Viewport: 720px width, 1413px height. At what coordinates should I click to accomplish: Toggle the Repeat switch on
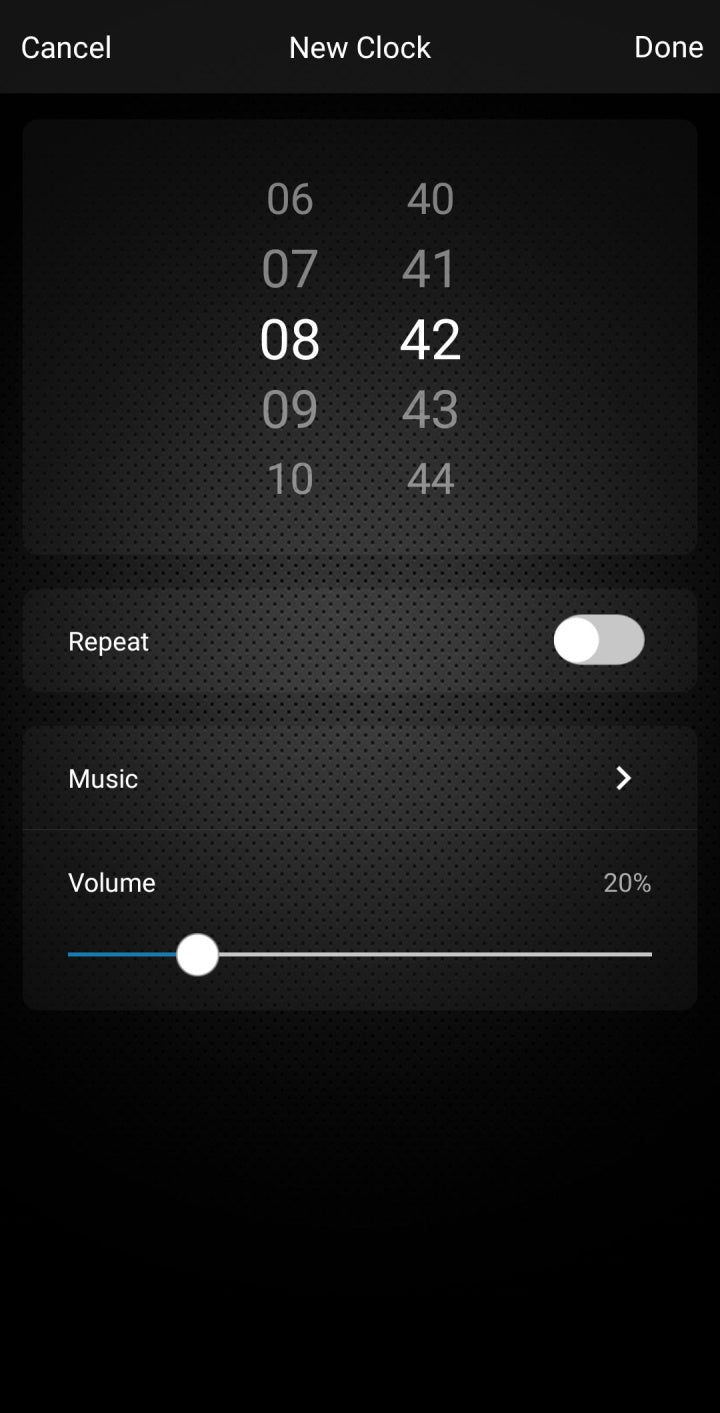[x=598, y=641]
